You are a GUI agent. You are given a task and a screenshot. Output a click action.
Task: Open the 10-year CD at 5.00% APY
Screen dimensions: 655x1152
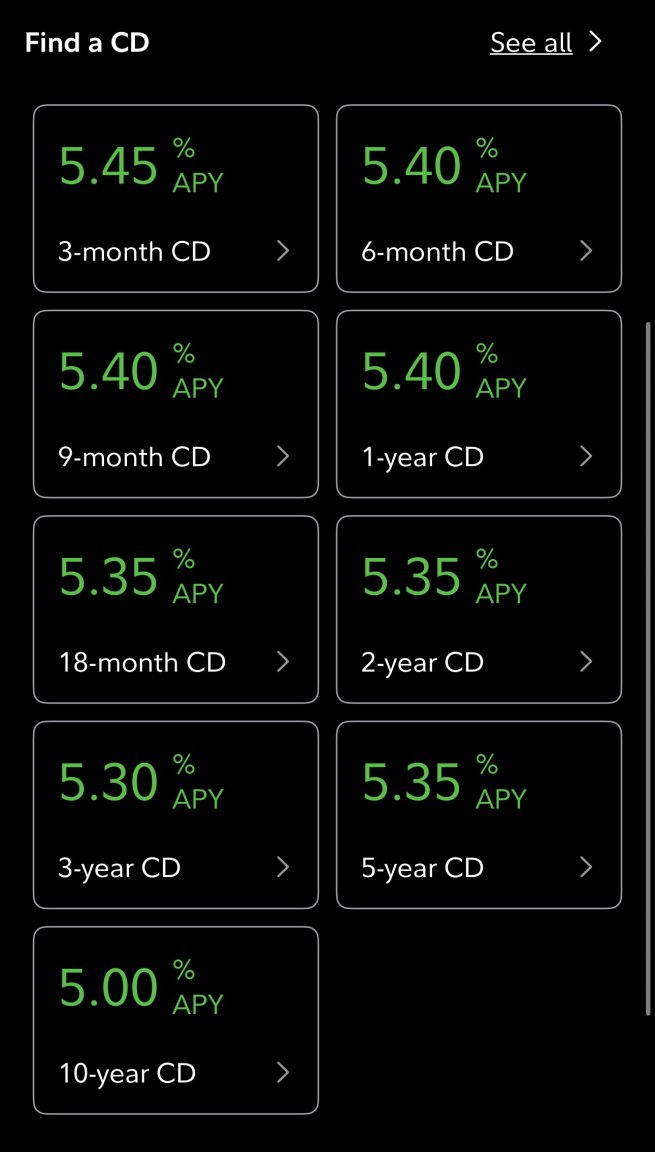[x=175, y=1020]
